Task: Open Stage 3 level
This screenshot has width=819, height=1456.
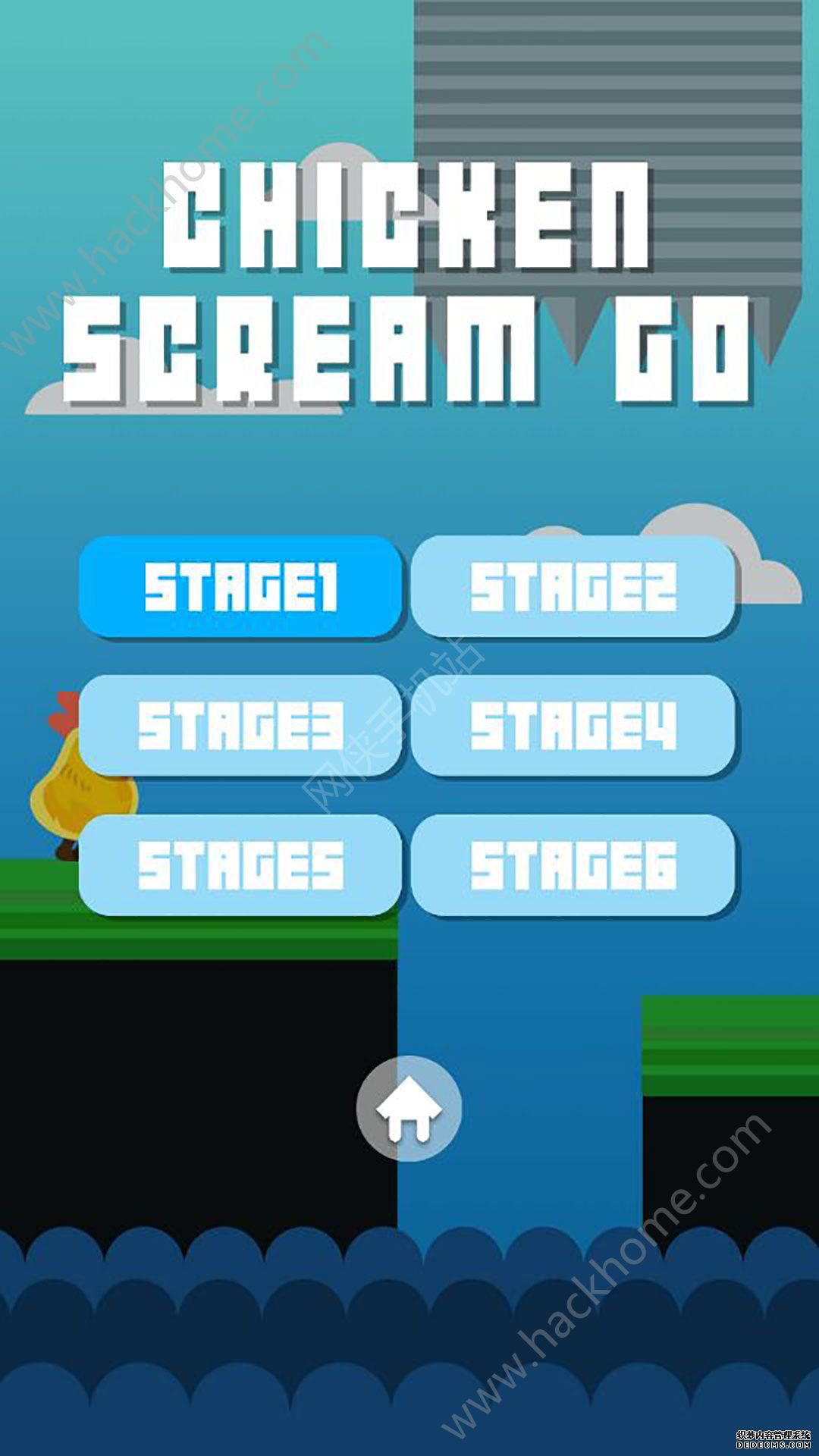Action: [x=240, y=726]
